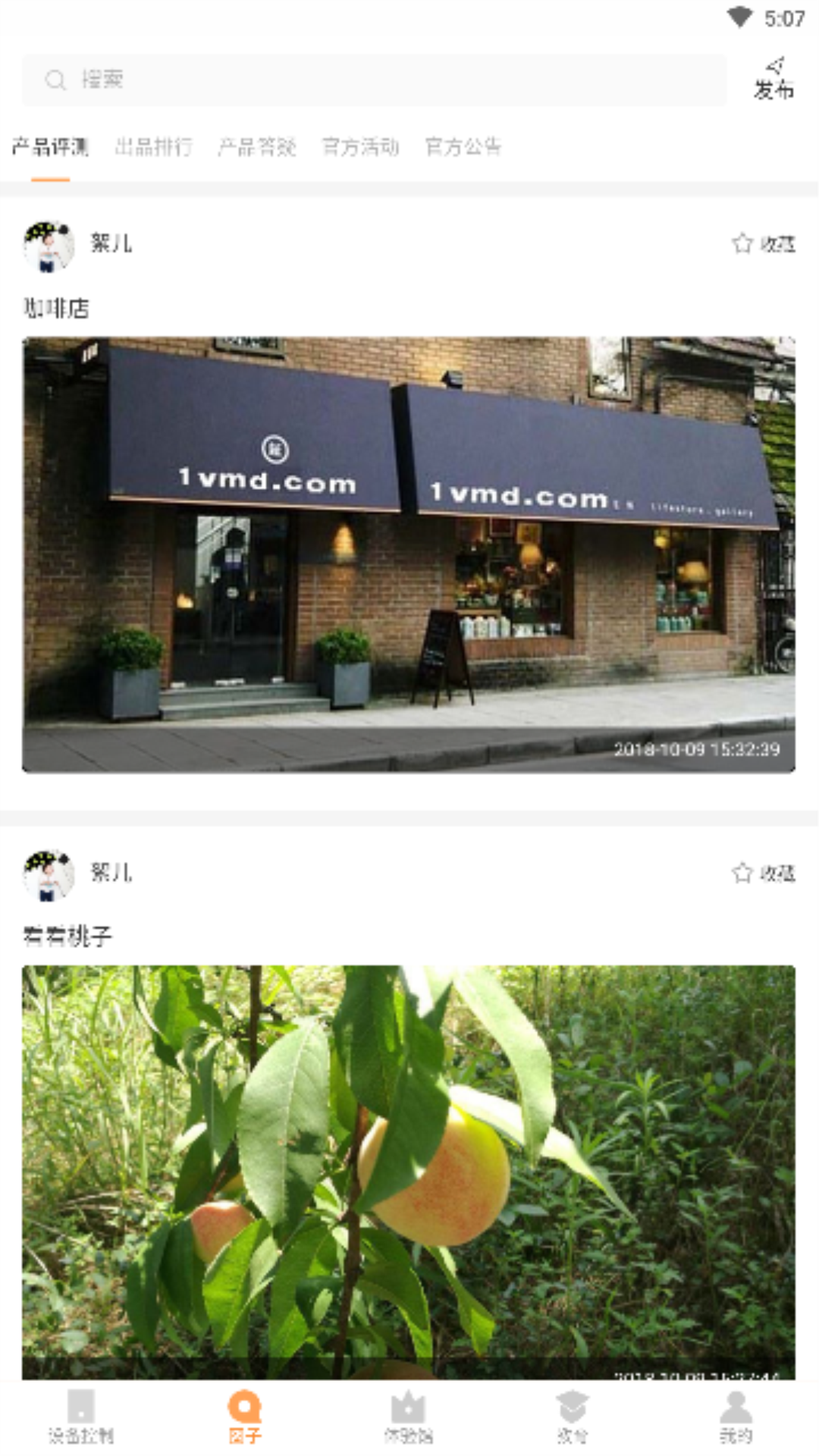819x1456 pixels.
Task: View the coffee shop storefront photo
Action: 408,552
